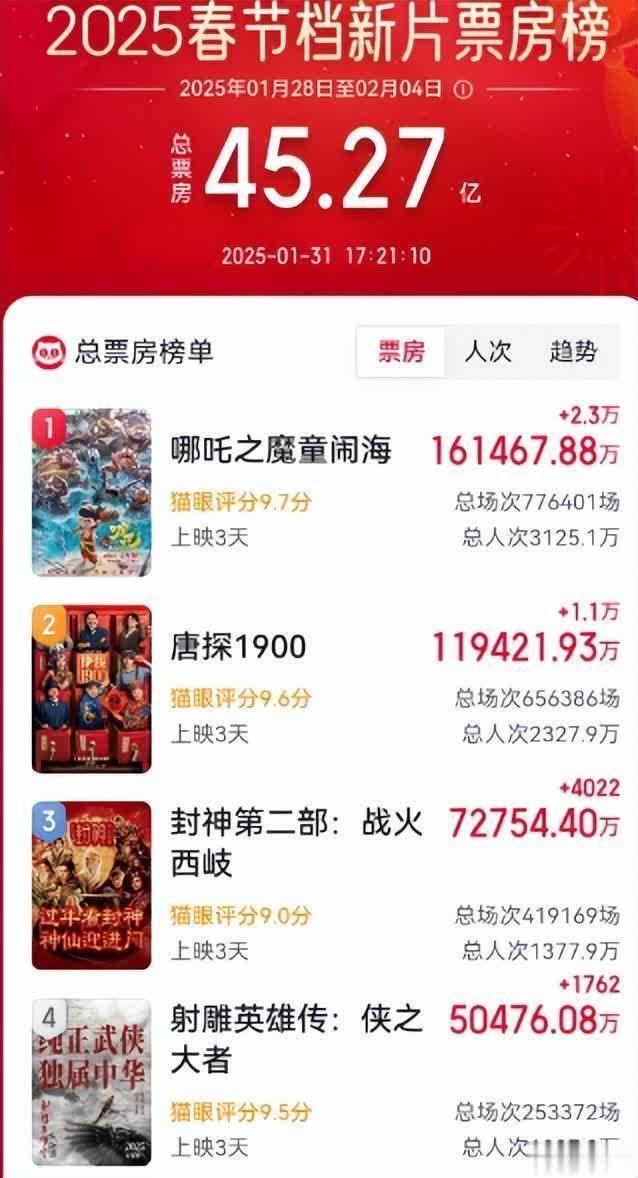Open 封神第二部：战火西岐 entry
The width and height of the screenshot is (638, 1178).
coord(296,842)
